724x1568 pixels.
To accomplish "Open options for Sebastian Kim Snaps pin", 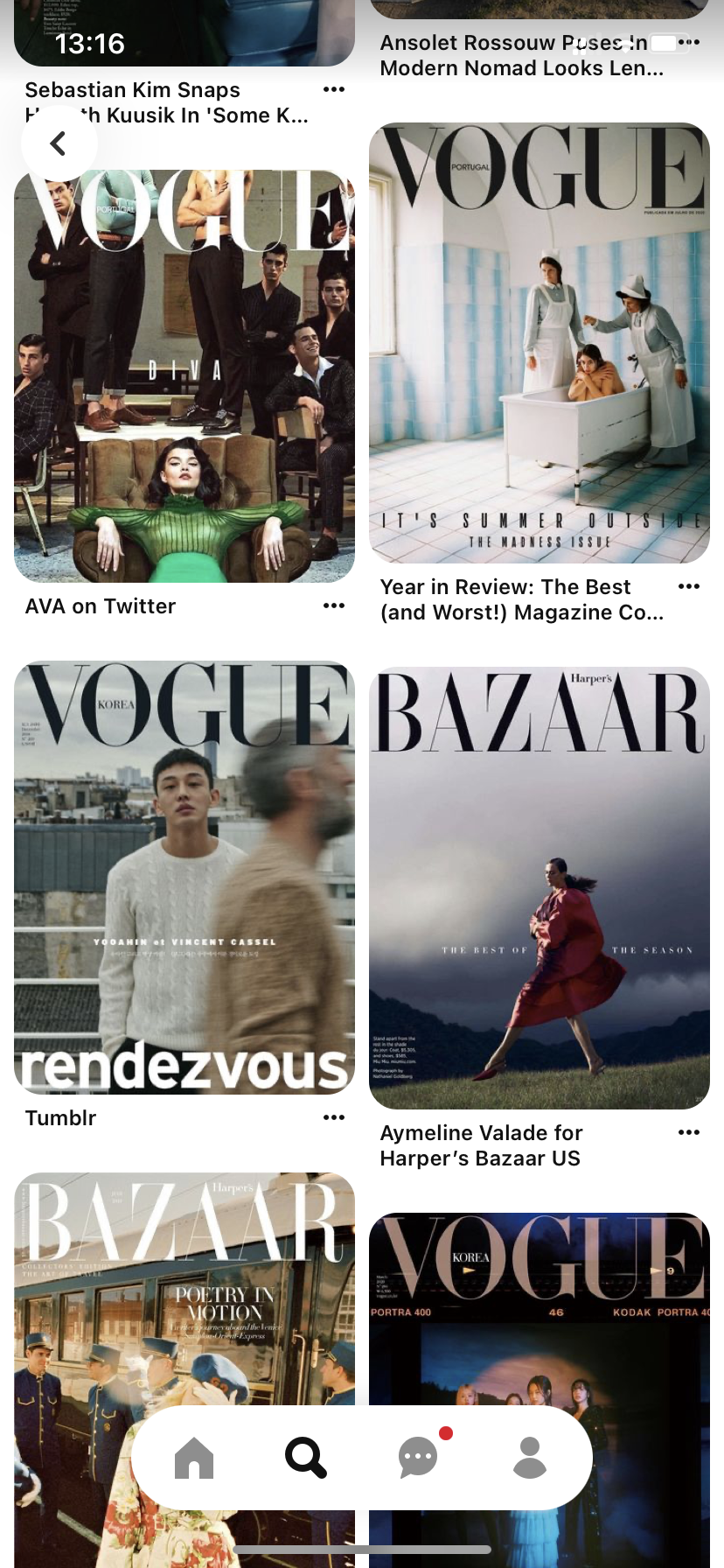I will (x=333, y=89).
